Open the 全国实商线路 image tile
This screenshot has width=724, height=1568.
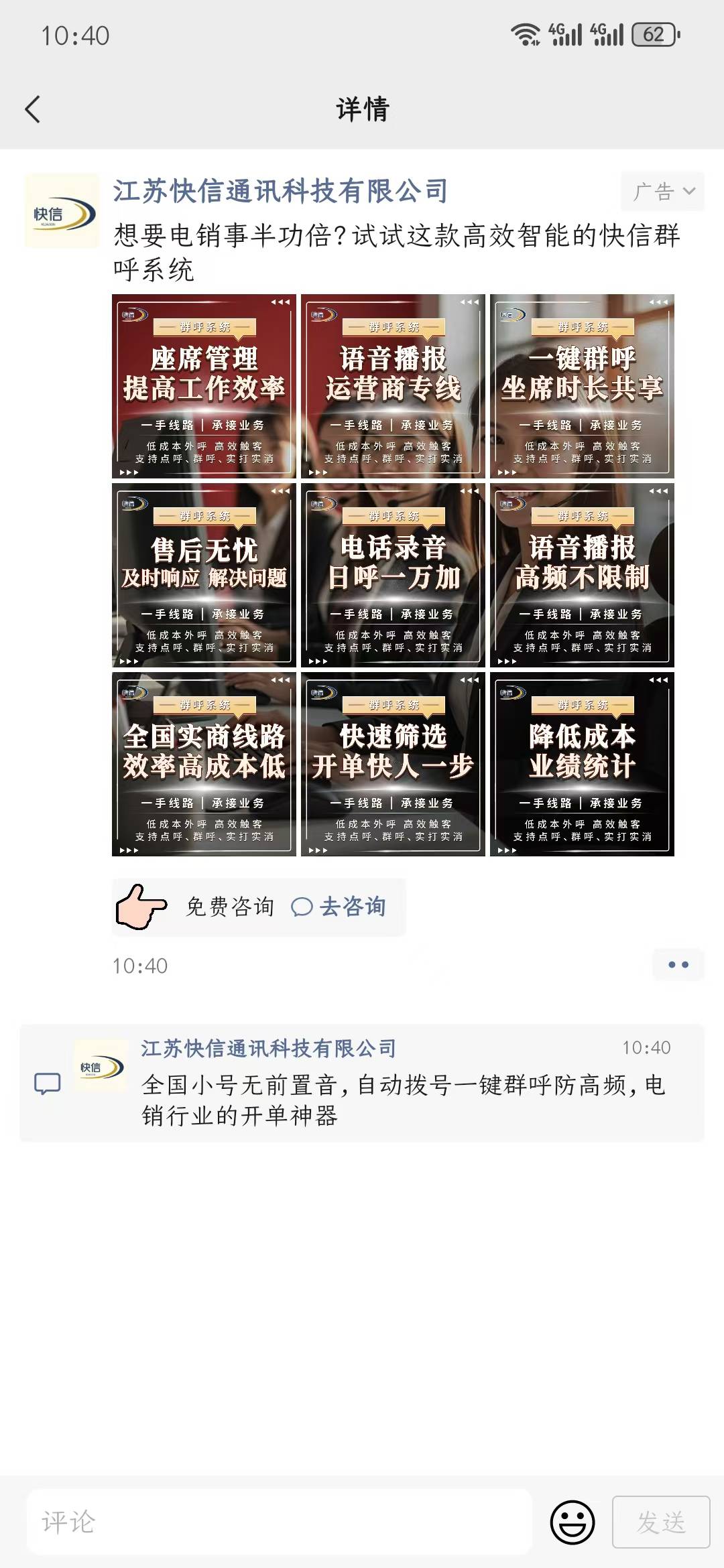click(x=204, y=764)
